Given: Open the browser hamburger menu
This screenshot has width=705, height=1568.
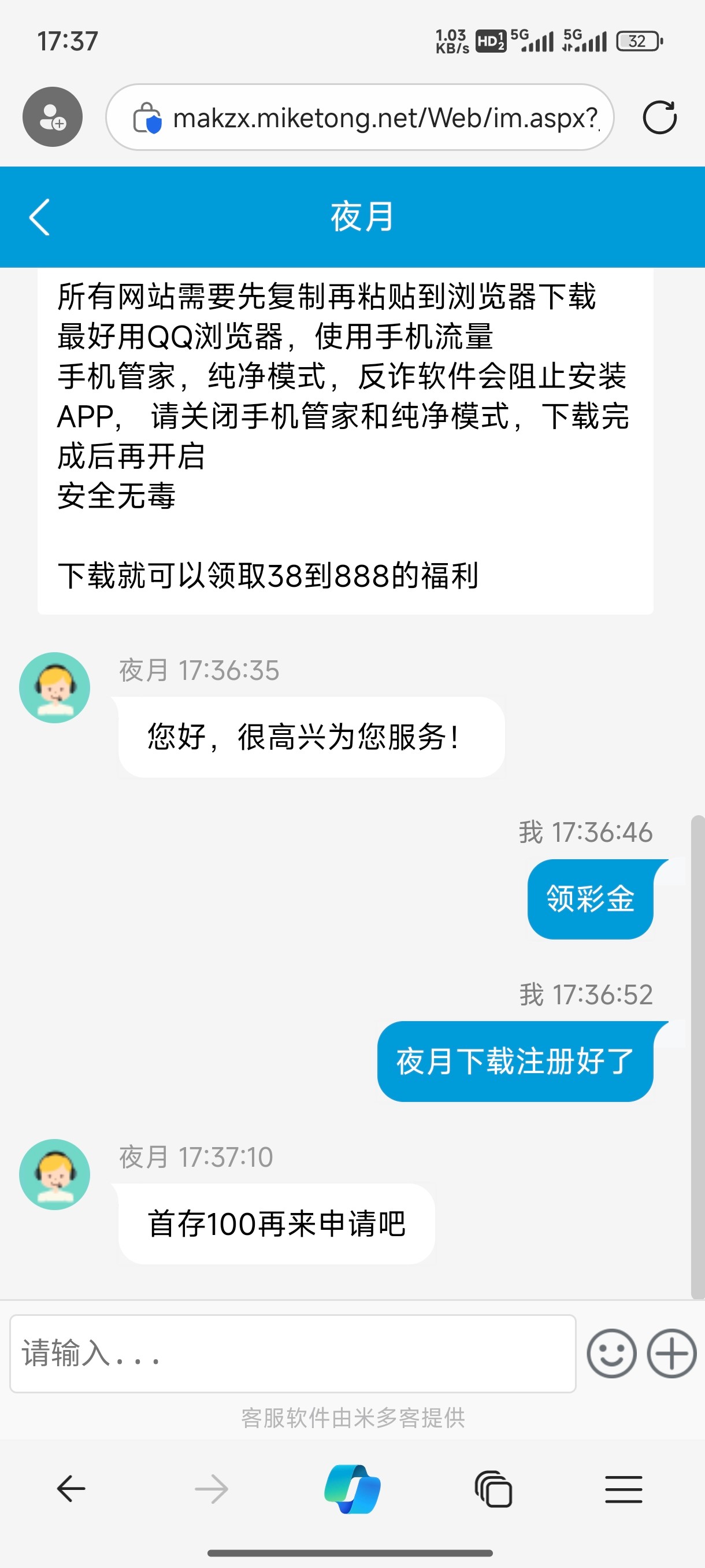Looking at the screenshot, I should (624, 1489).
